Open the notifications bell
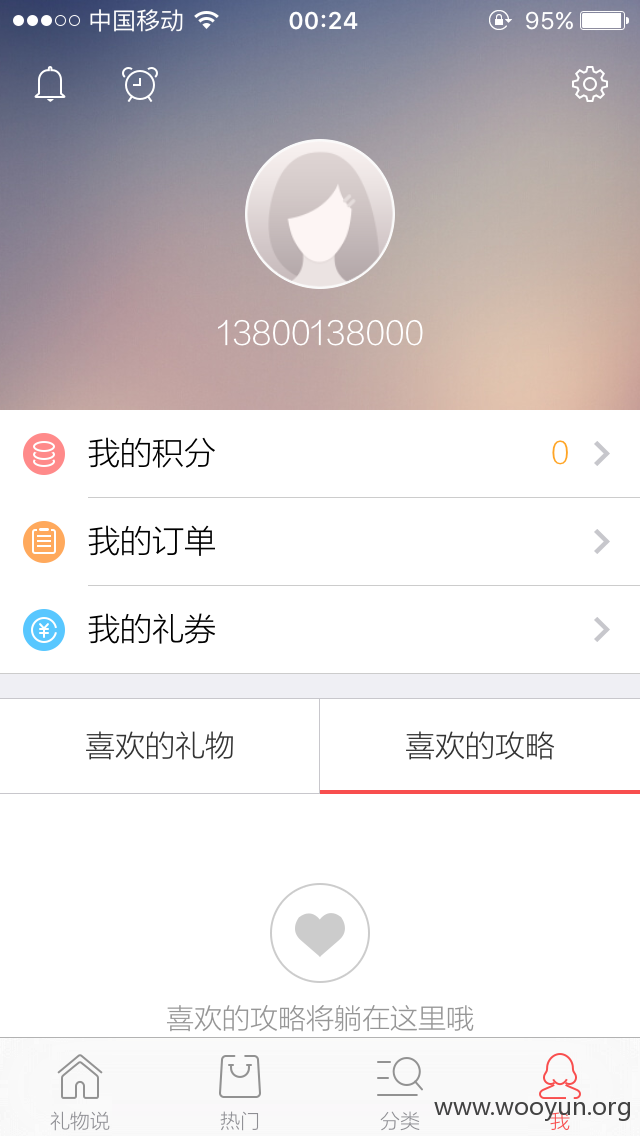The width and height of the screenshot is (640, 1136). 50,85
